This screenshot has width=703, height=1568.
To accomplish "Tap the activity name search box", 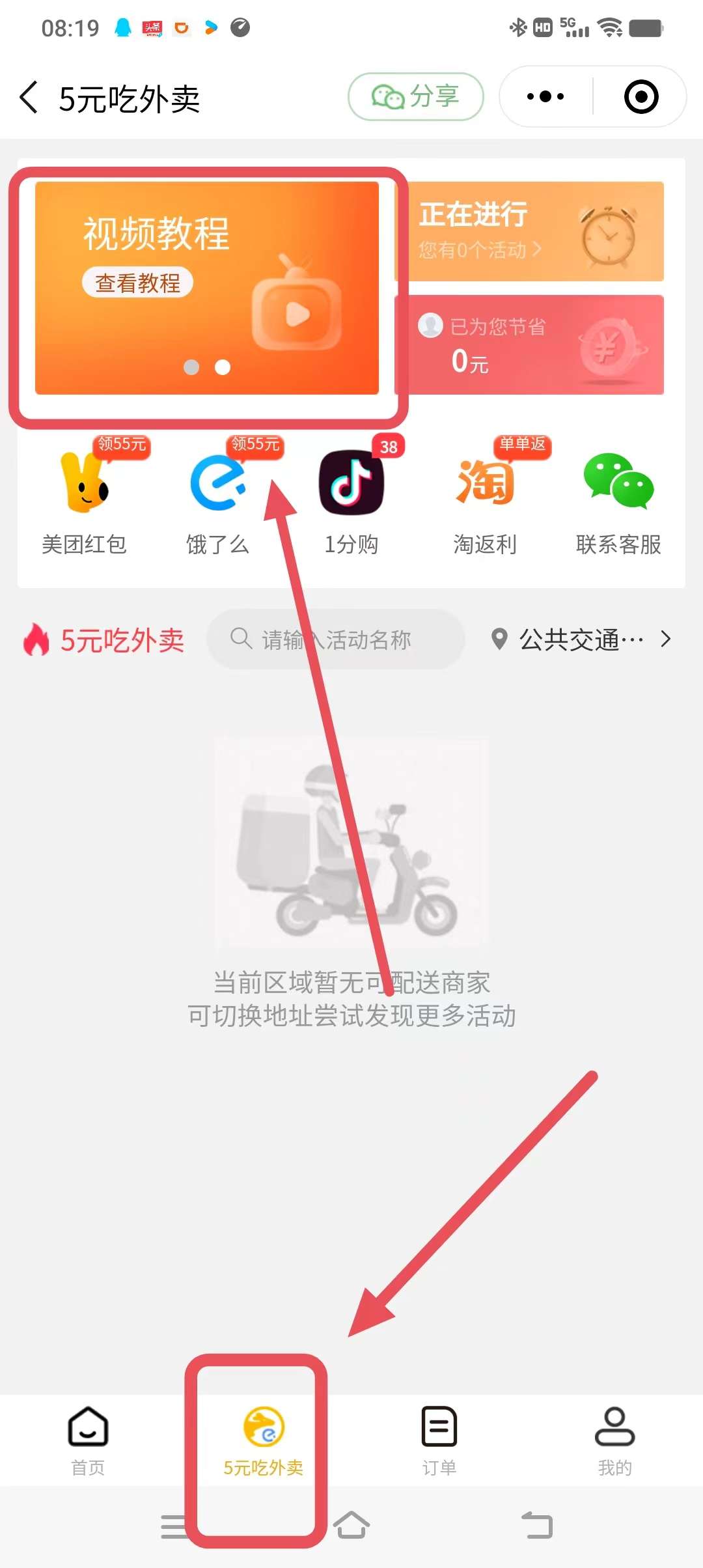I will [336, 639].
